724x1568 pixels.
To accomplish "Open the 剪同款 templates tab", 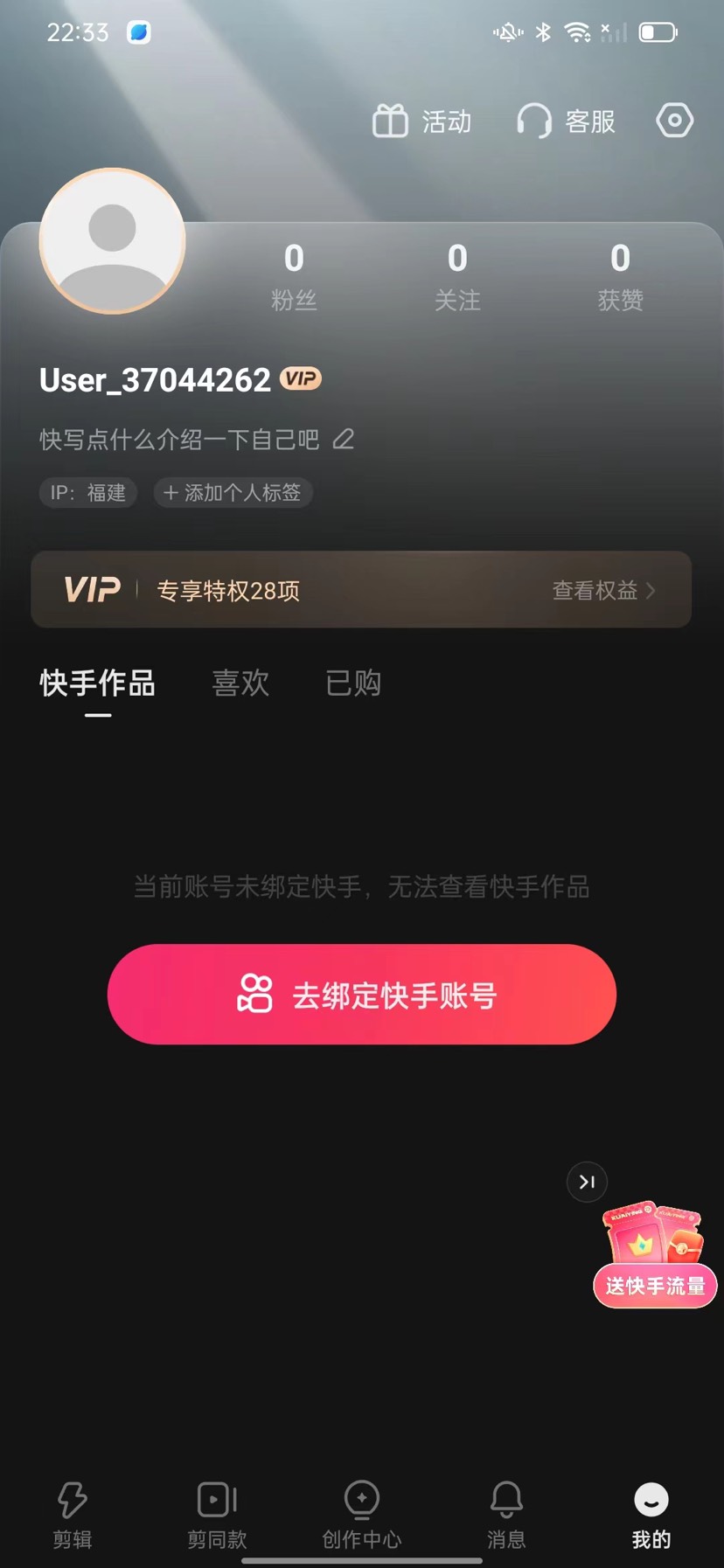I will [x=217, y=1515].
